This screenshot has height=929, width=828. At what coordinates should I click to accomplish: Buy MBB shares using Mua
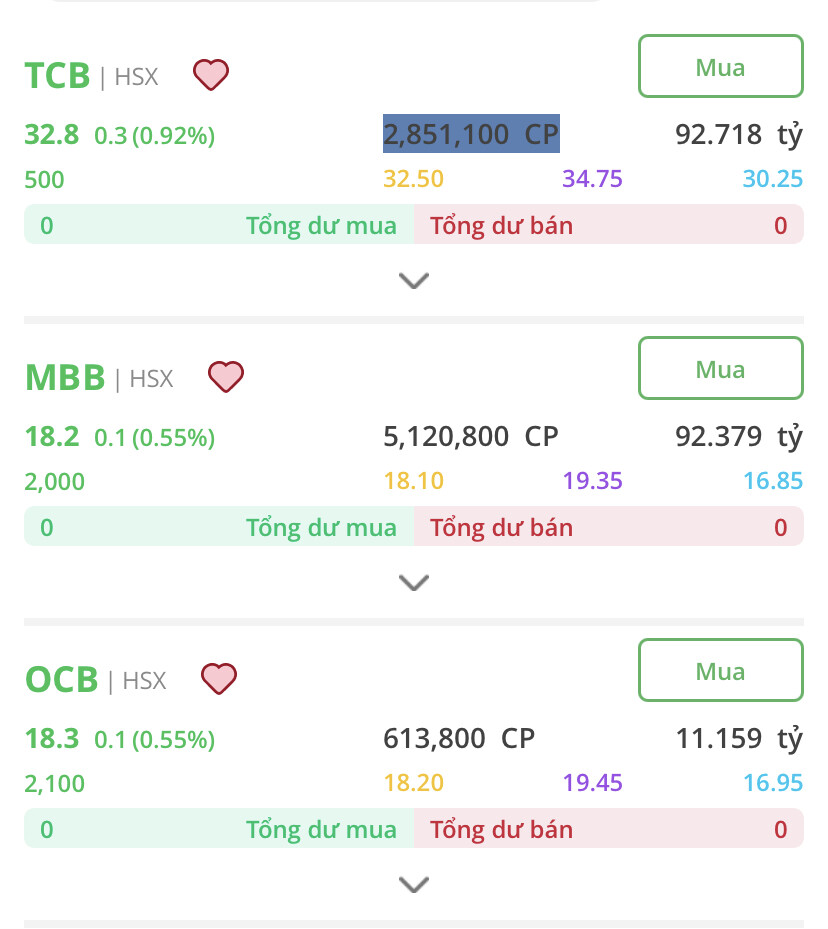point(720,369)
